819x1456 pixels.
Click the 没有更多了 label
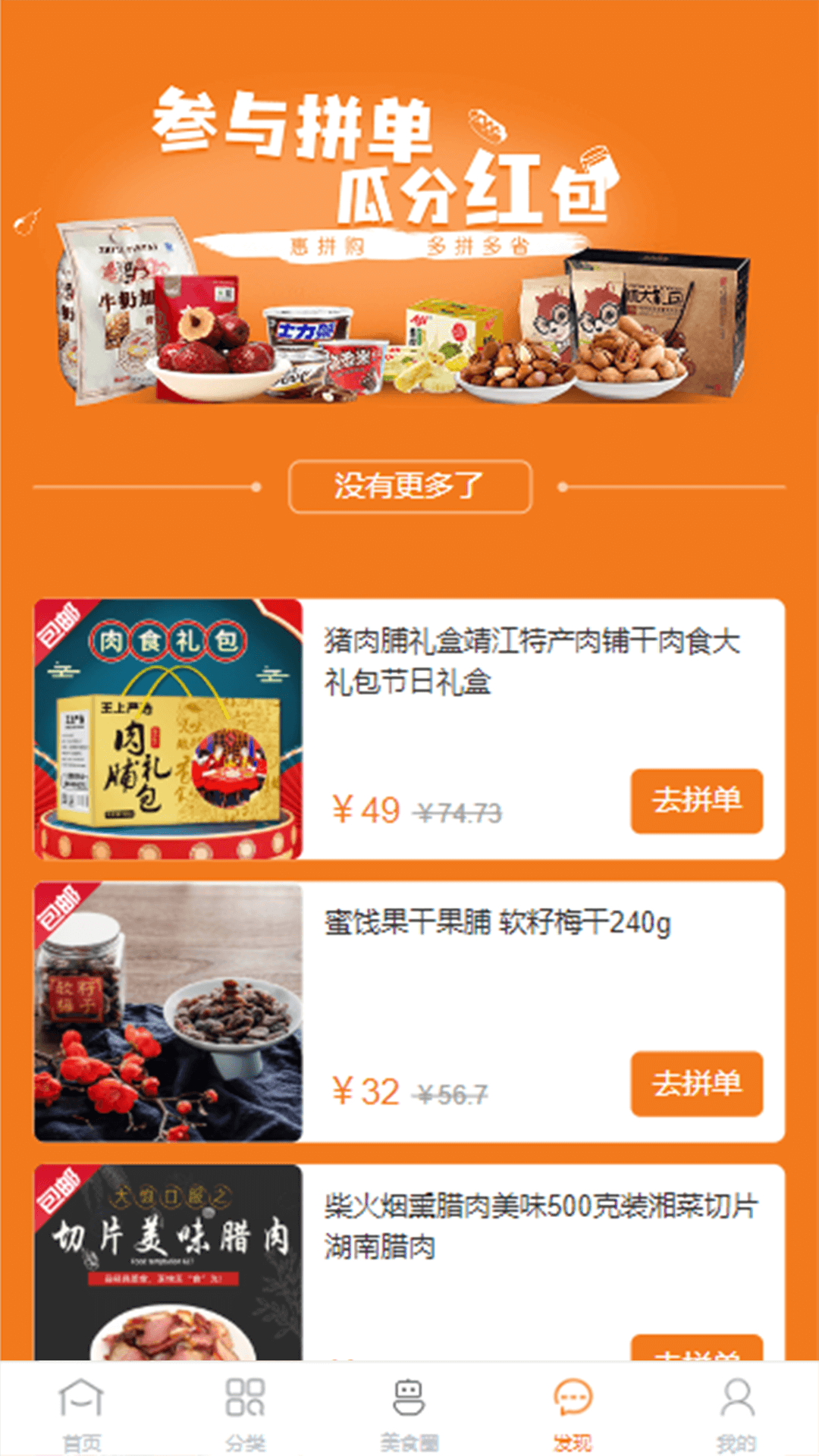click(409, 485)
